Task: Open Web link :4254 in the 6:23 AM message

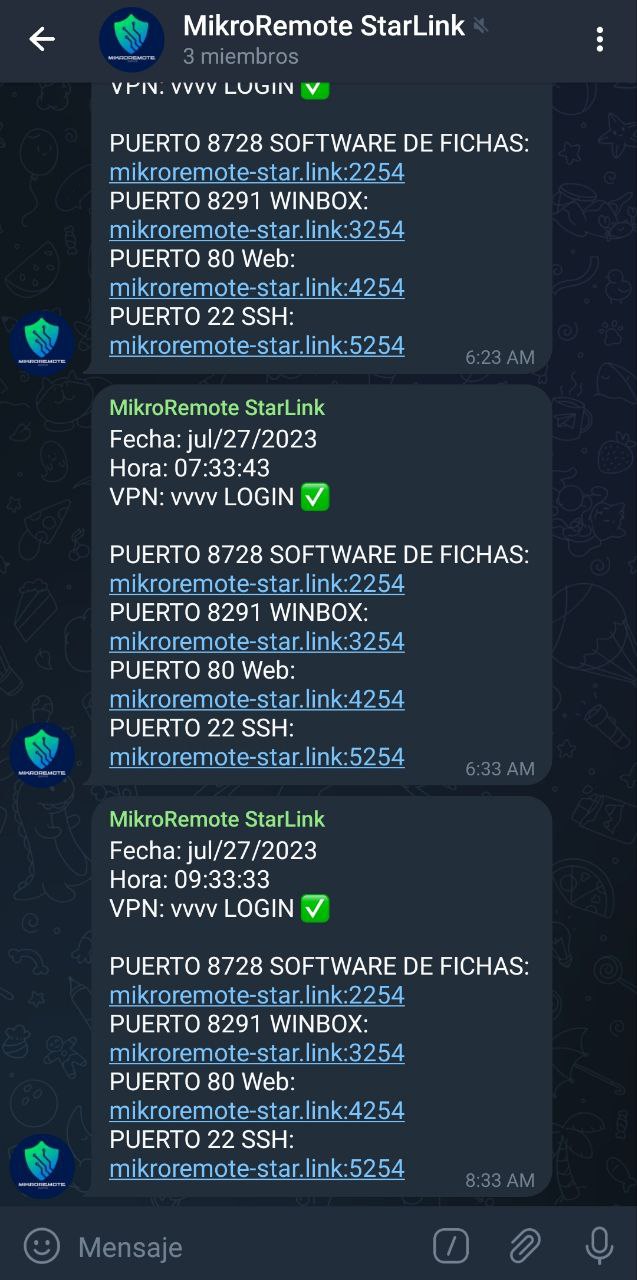Action: 257,288
